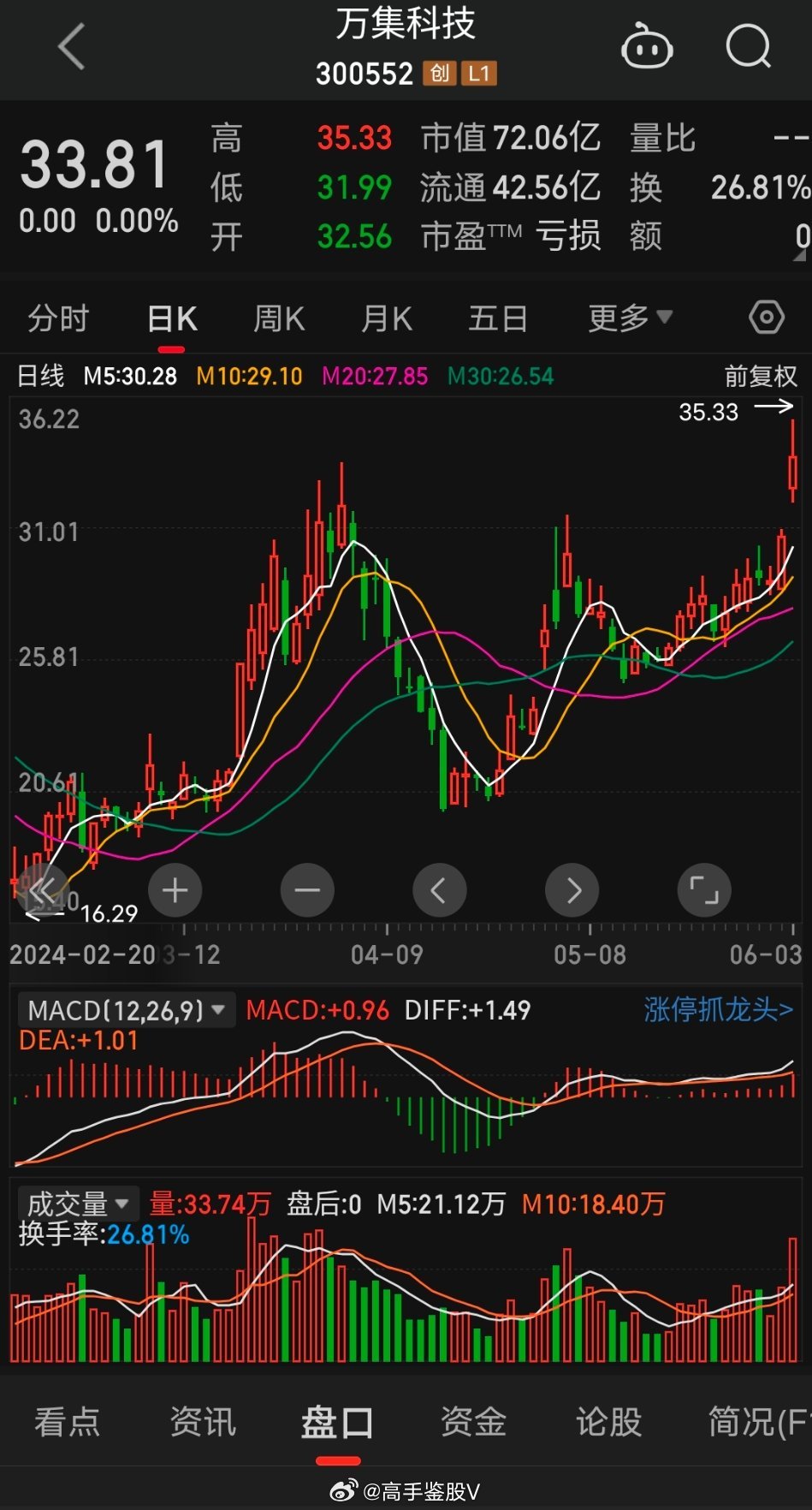Switch to the 资金 bottom tab
The height and width of the screenshot is (1510, 812).
point(473,1422)
